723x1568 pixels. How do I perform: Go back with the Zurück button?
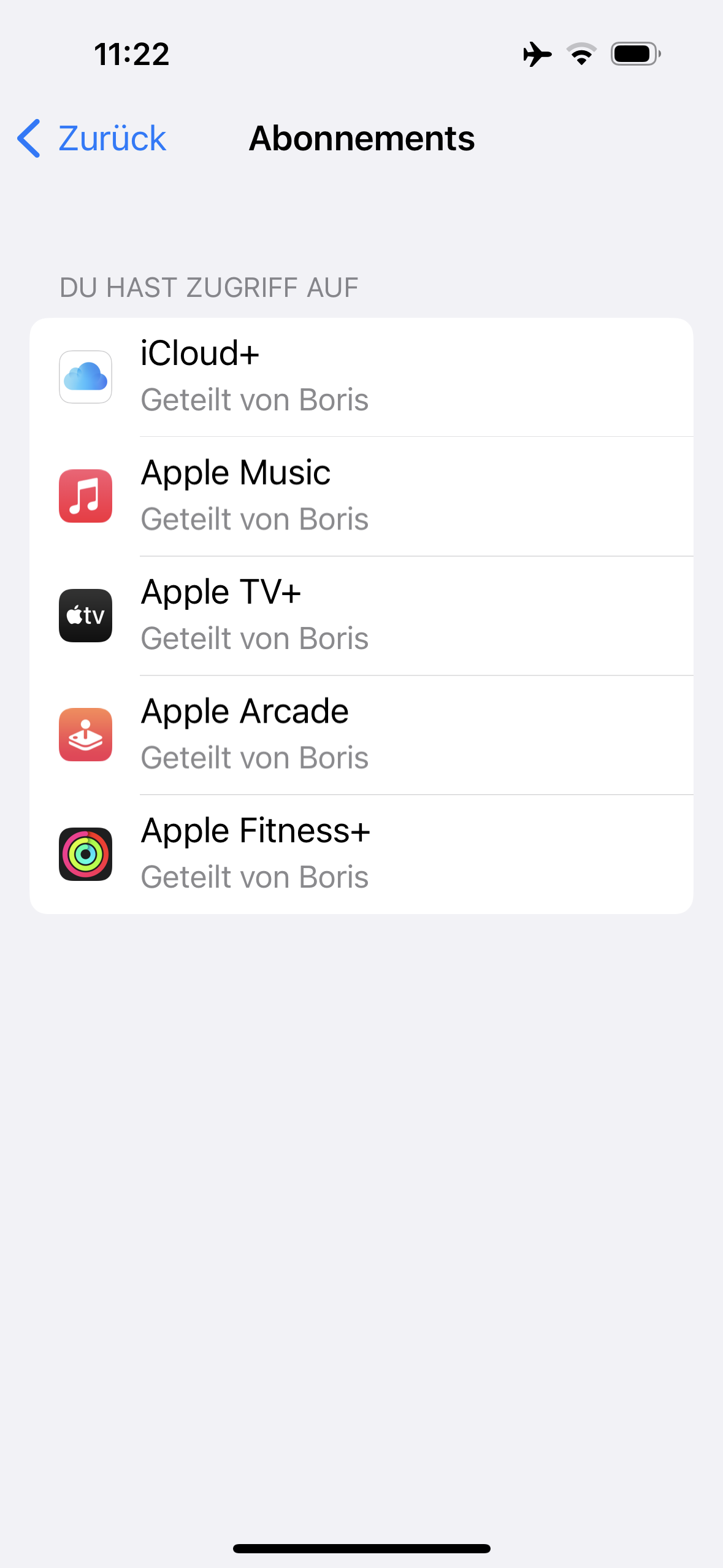92,139
